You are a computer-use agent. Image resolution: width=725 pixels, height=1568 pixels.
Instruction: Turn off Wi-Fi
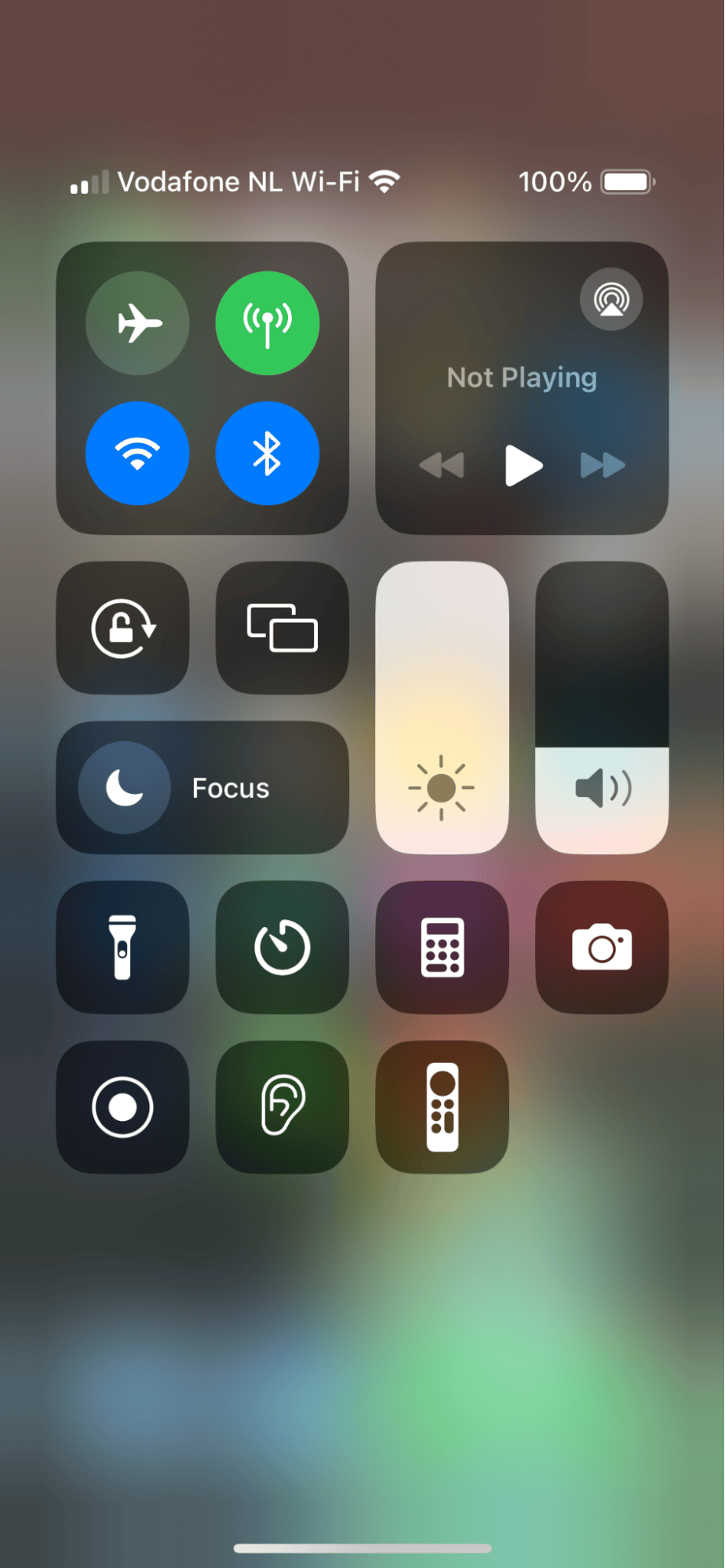[x=137, y=453]
